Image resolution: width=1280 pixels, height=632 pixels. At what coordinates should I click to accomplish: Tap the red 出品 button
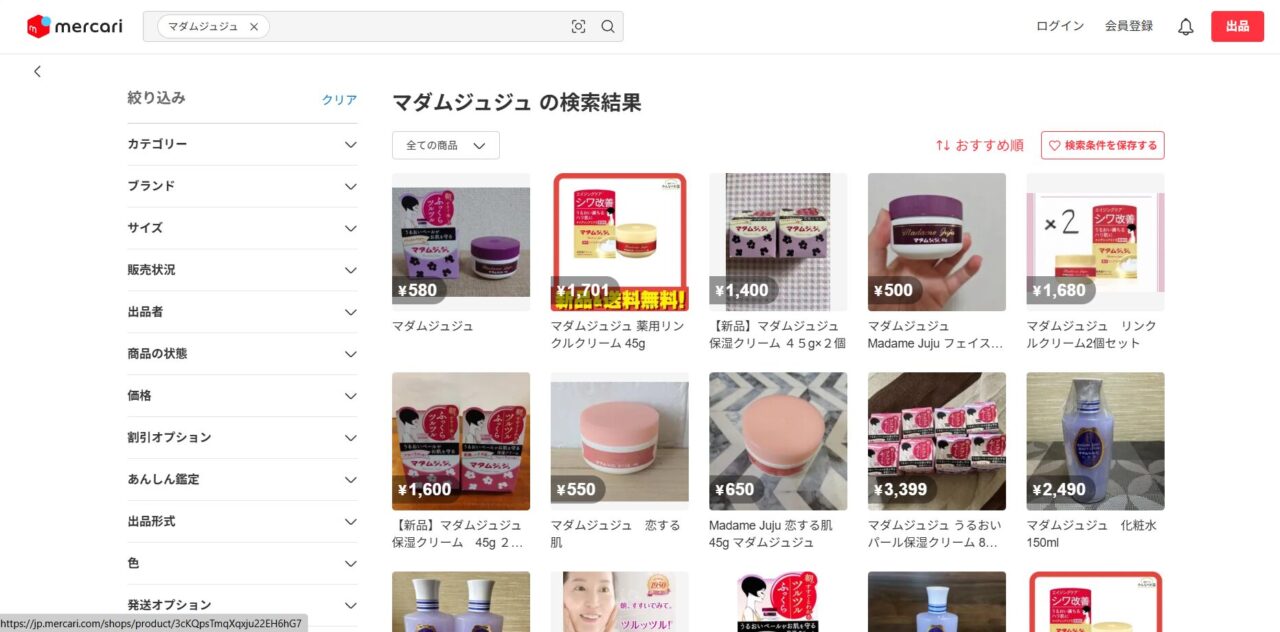point(1237,26)
